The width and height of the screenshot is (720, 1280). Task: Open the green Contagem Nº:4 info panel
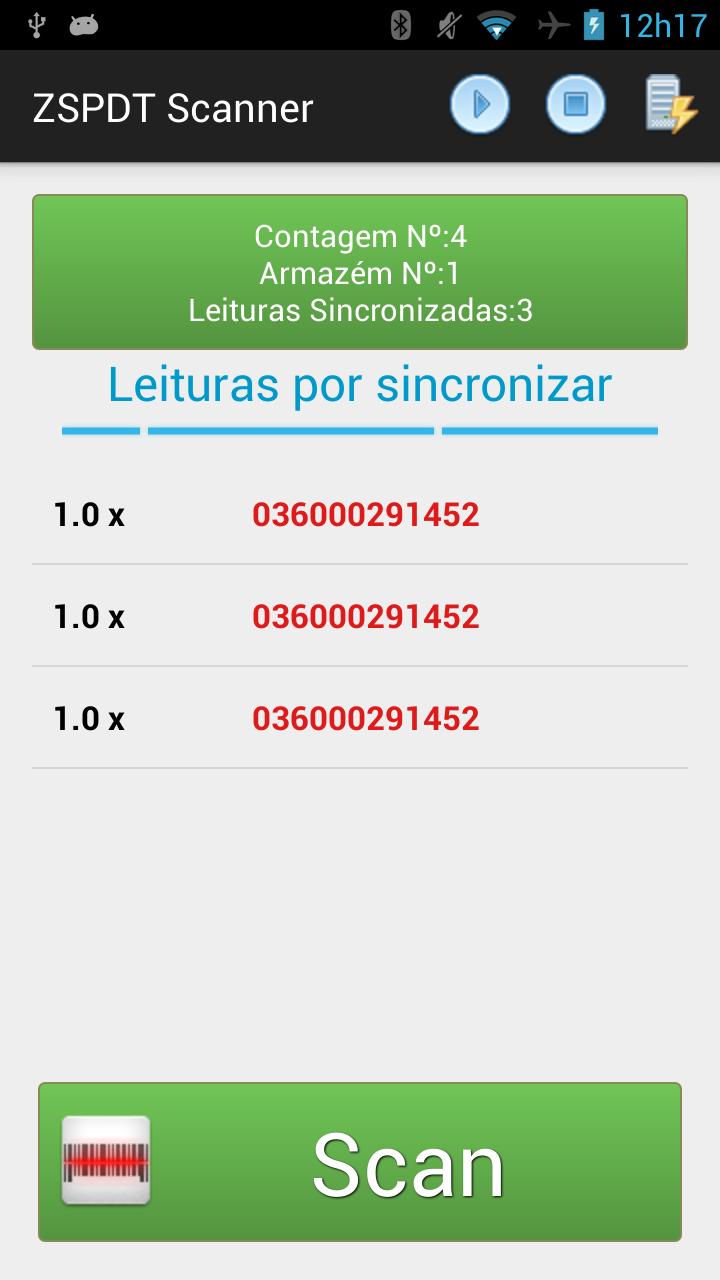(x=360, y=272)
